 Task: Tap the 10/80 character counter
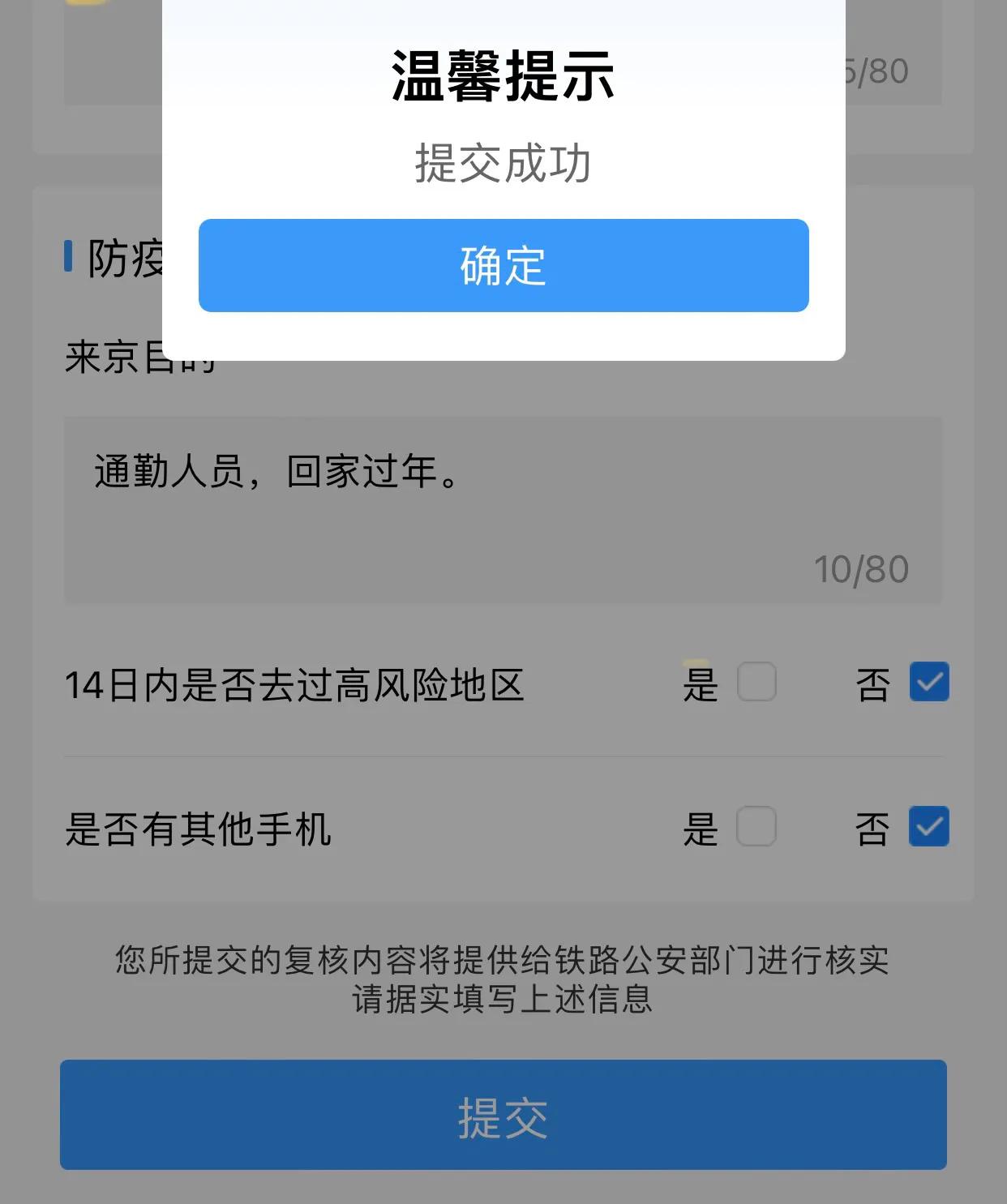coord(861,571)
